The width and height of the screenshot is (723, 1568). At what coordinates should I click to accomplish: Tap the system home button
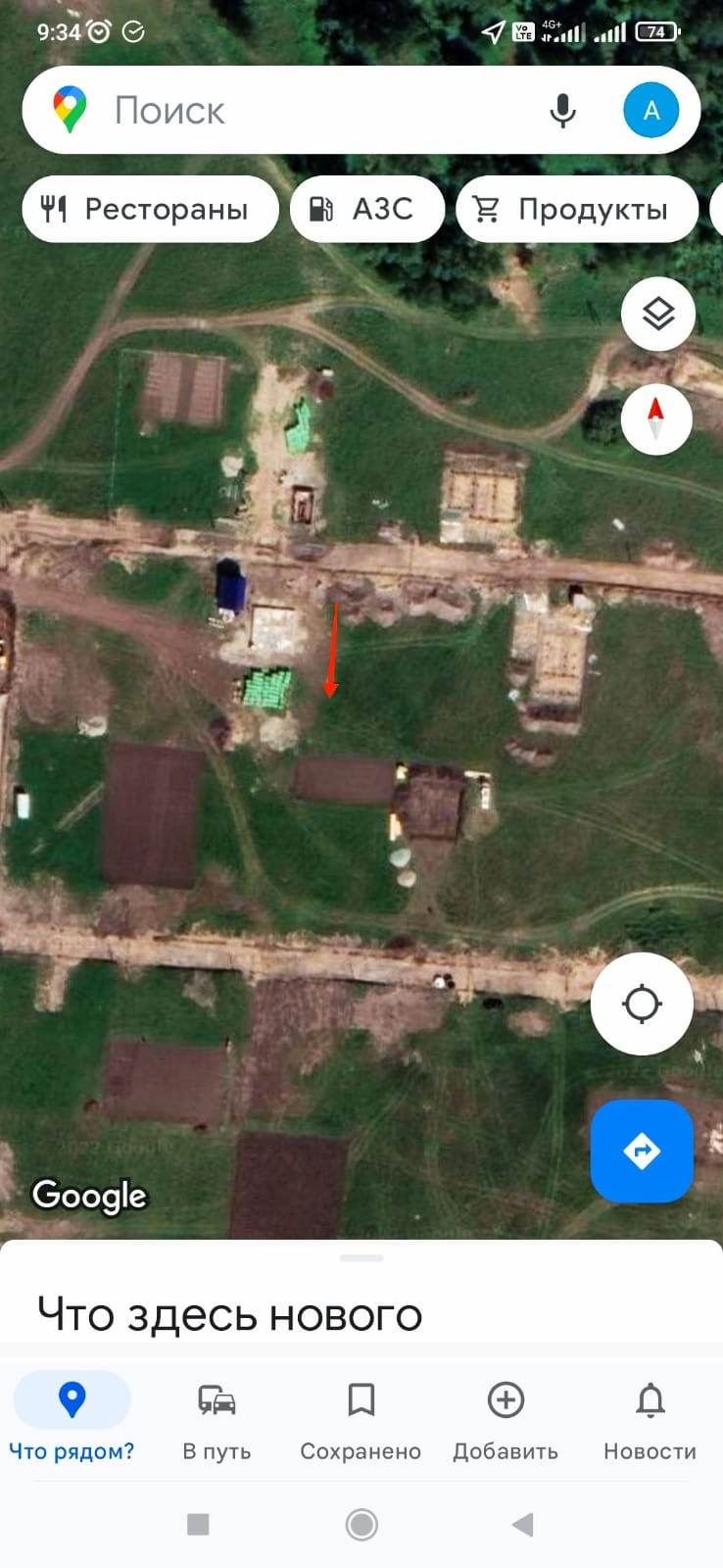click(x=361, y=1524)
